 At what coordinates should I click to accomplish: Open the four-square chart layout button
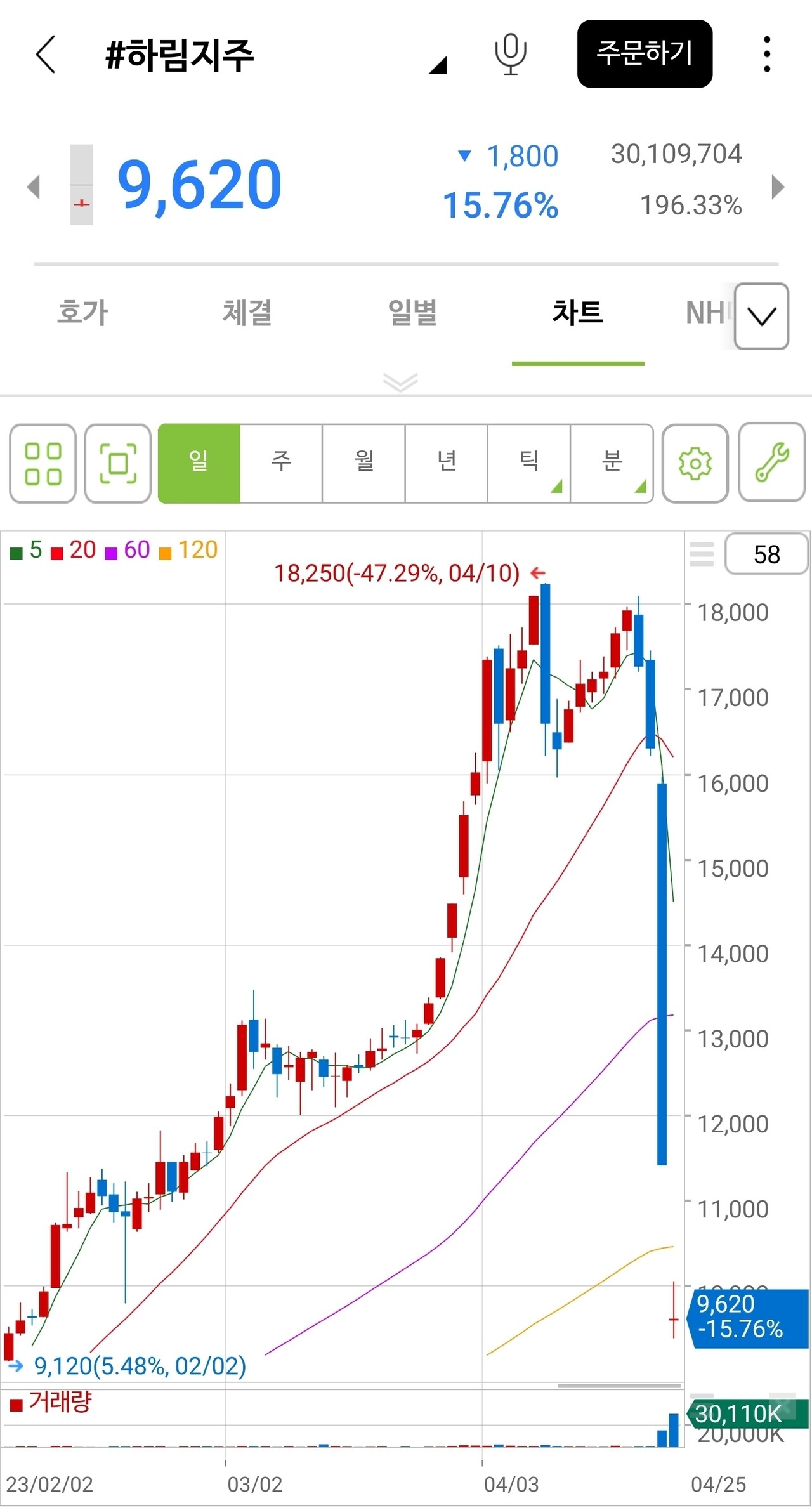point(43,463)
